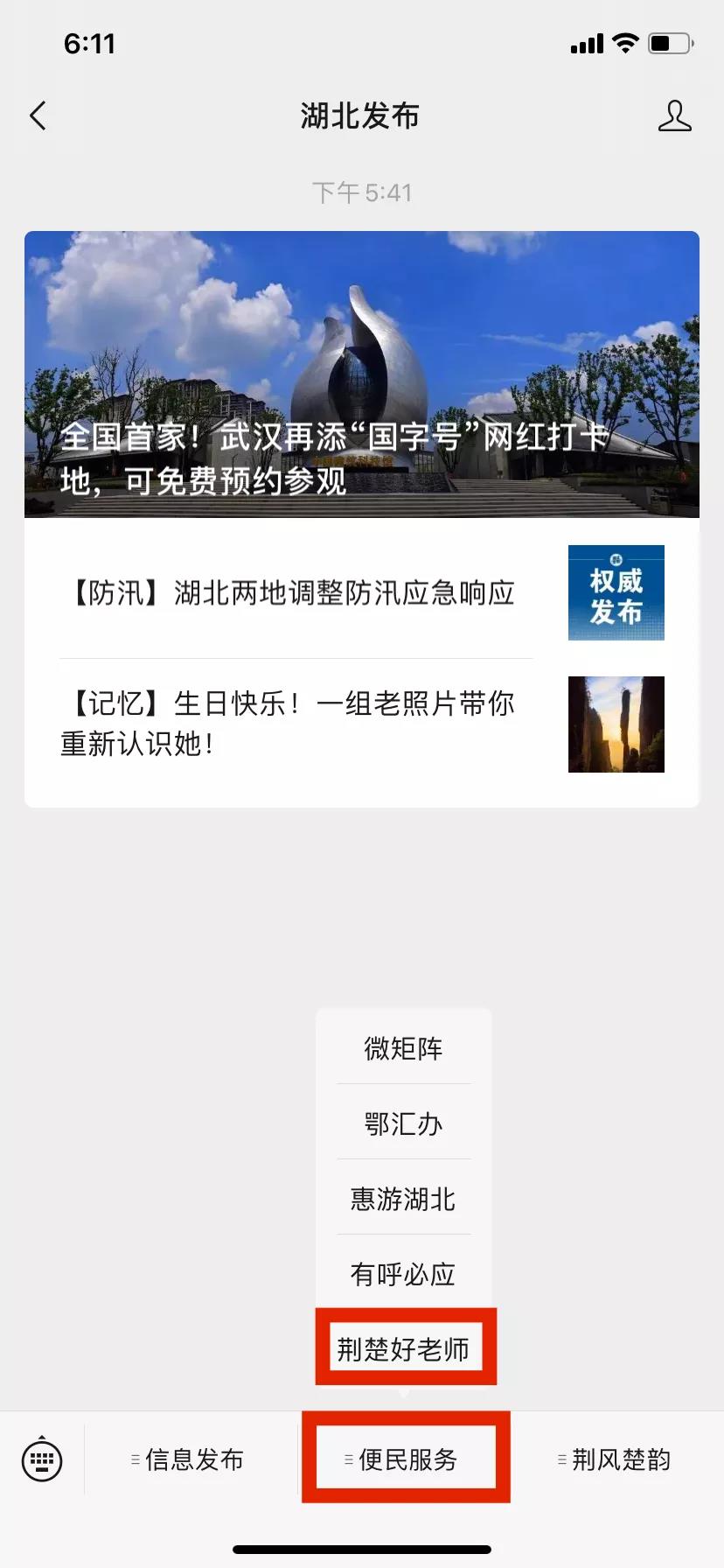Select 鄂汇办 from the popup menu
This screenshot has height=1568, width=724.
click(x=403, y=1123)
